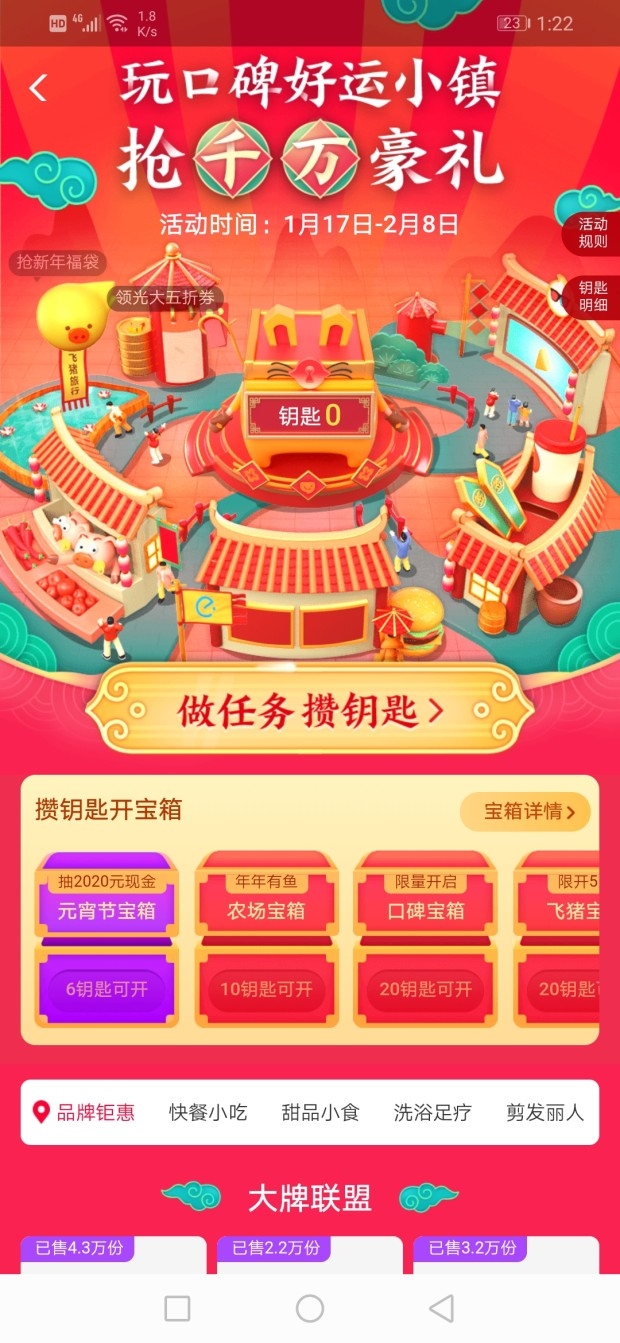Open the deal card with 已售4.3万份
Image resolution: width=620 pixels, height=1343 pixels.
(x=113, y=1254)
